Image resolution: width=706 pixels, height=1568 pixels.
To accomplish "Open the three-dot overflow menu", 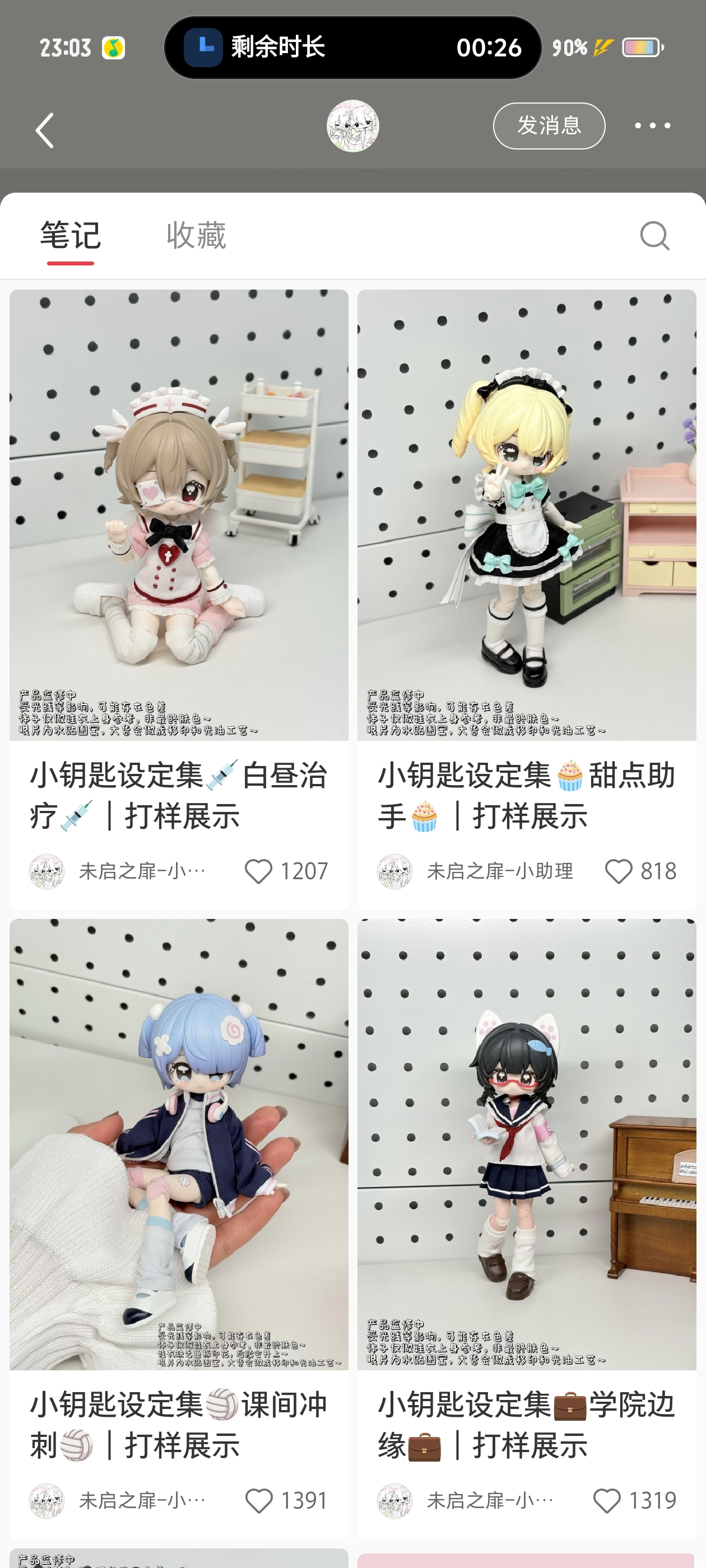I will pos(652,126).
